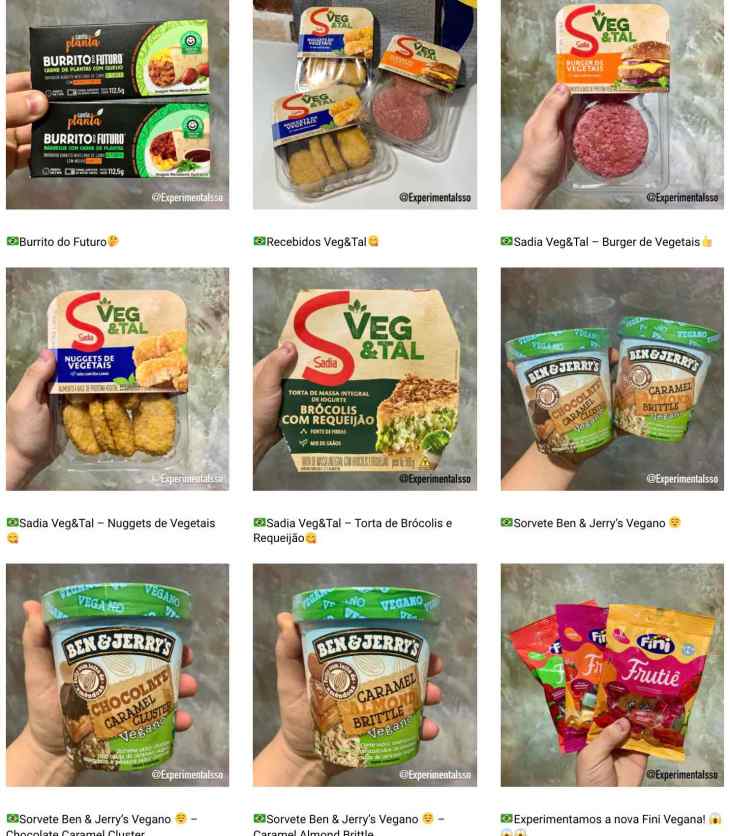Open the Chocolate Caramel Cluster post image
The width and height of the screenshot is (730, 836).
coord(117,674)
